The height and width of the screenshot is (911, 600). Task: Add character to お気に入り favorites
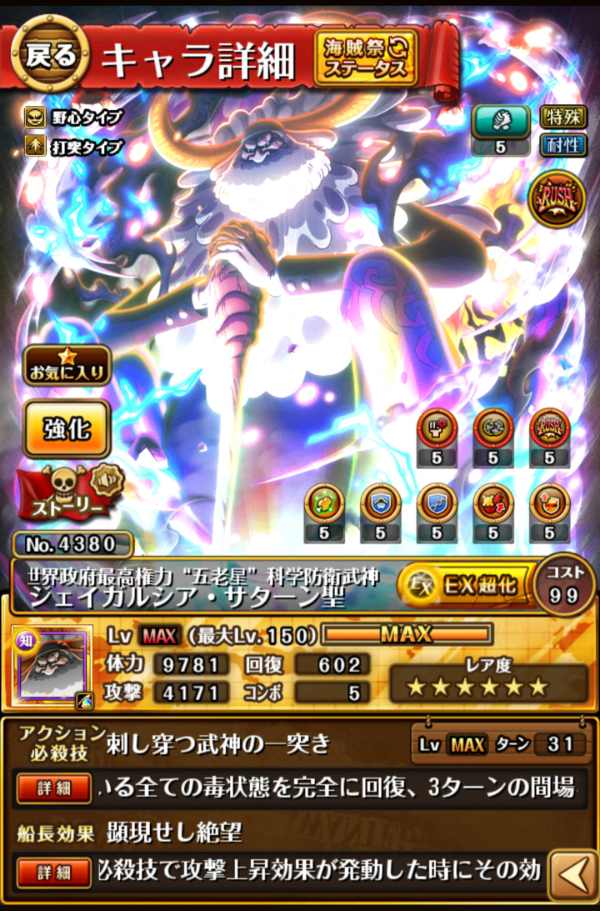point(67,366)
